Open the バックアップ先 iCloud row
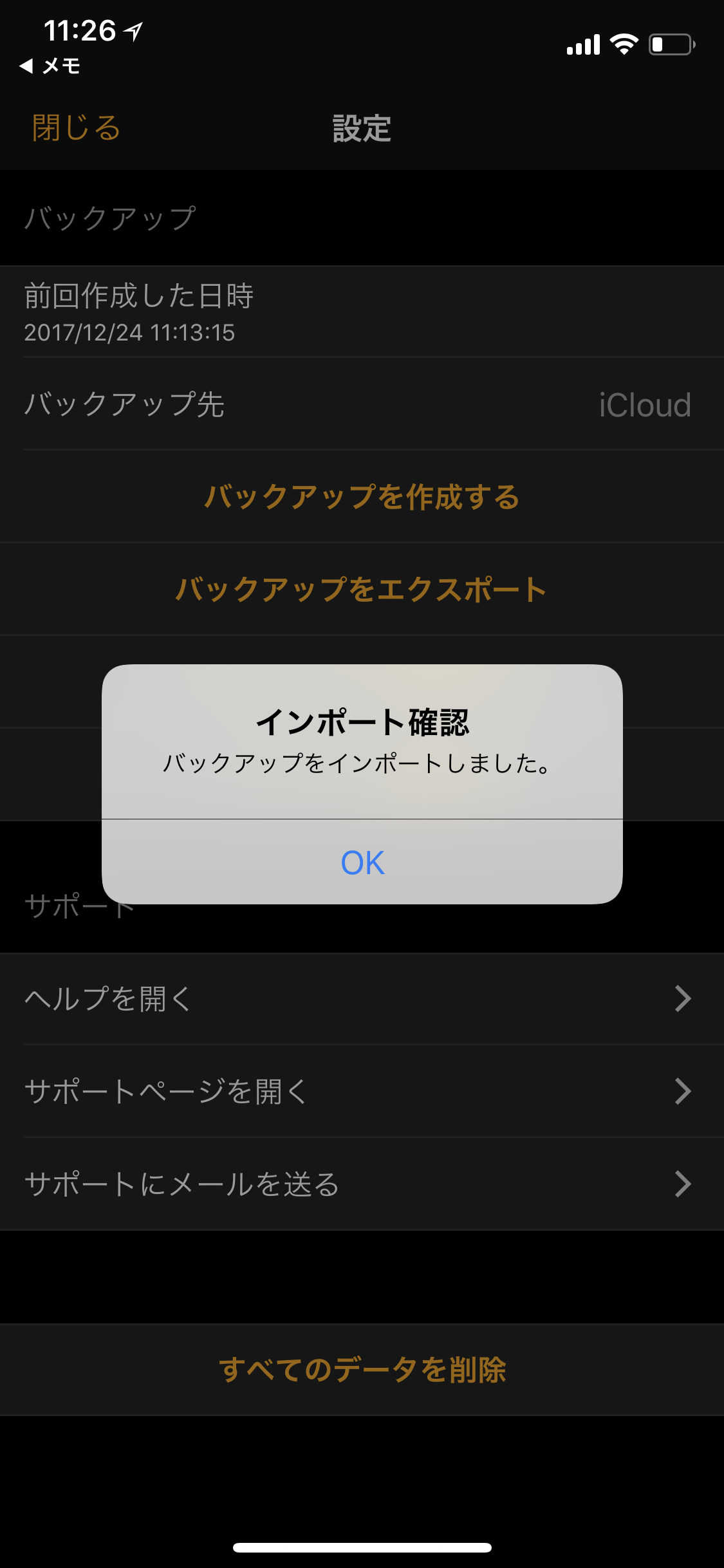Image resolution: width=724 pixels, height=1568 pixels. [362, 404]
